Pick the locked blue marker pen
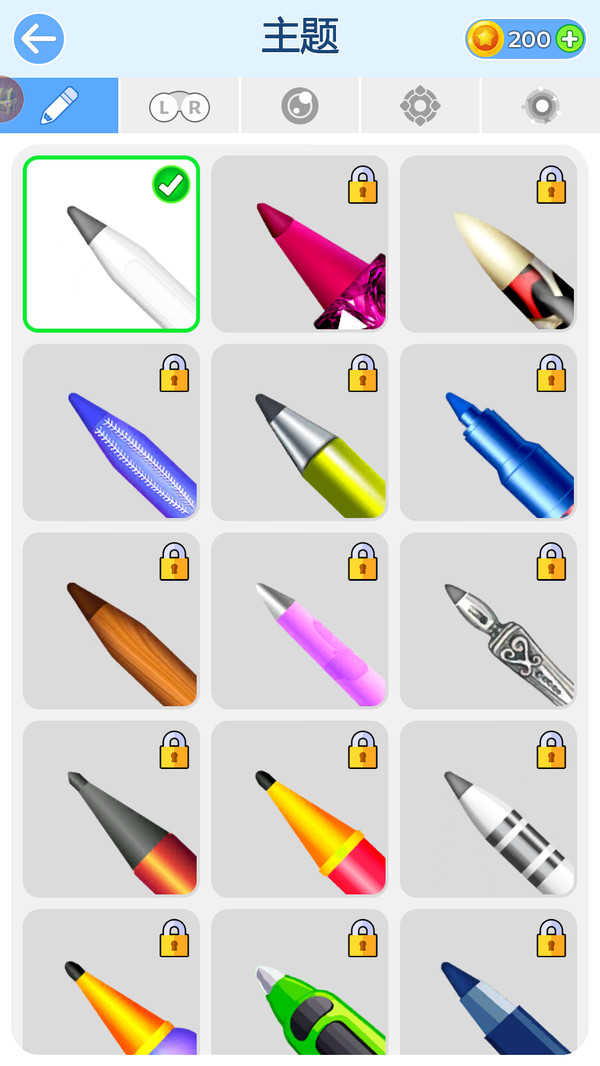 [x=488, y=432]
